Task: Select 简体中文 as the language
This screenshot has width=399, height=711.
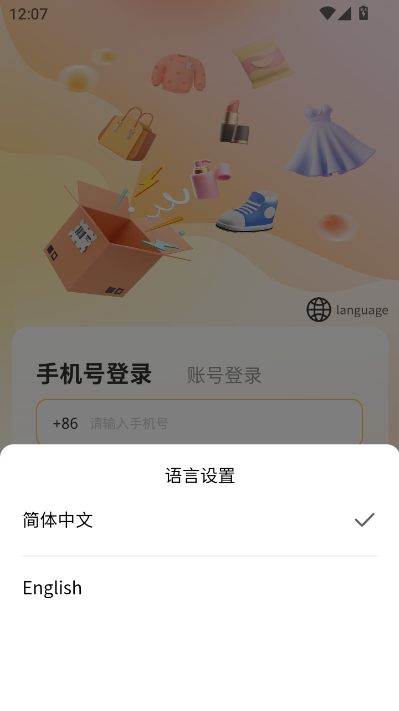Action: 200,520
